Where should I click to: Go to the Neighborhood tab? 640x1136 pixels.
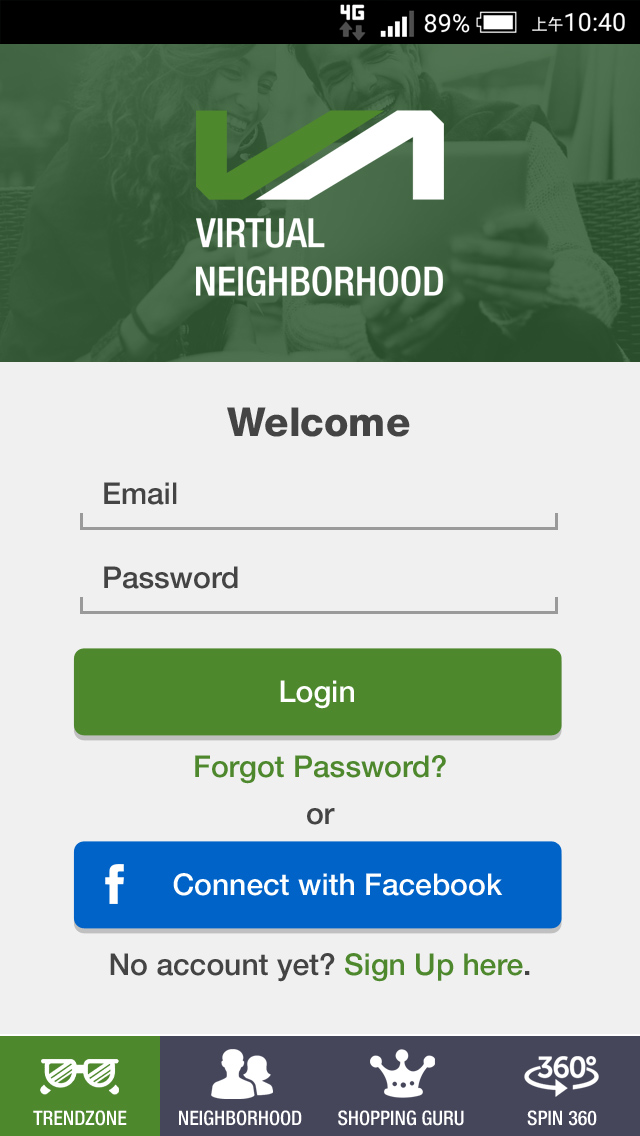240,1086
